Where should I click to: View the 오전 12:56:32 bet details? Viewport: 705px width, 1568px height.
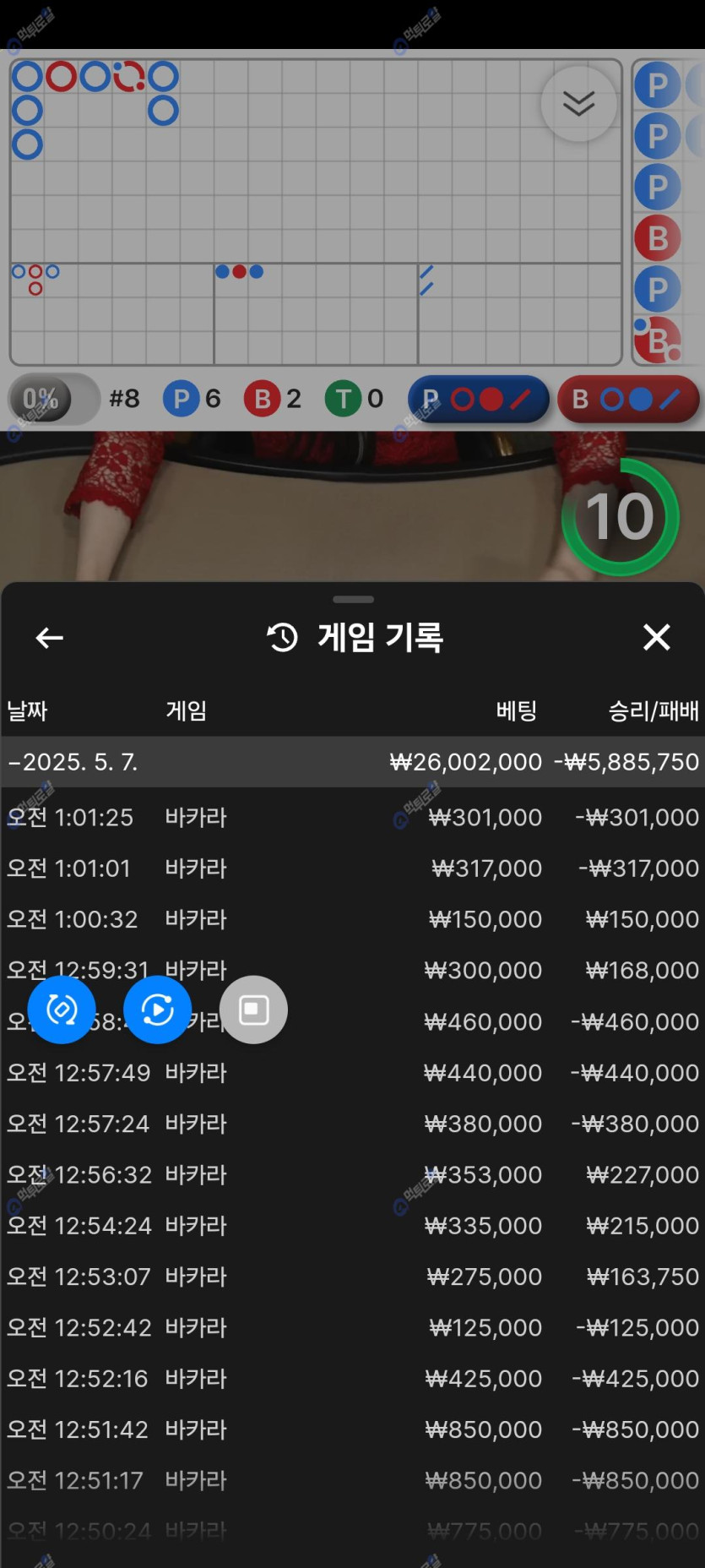352,1174
